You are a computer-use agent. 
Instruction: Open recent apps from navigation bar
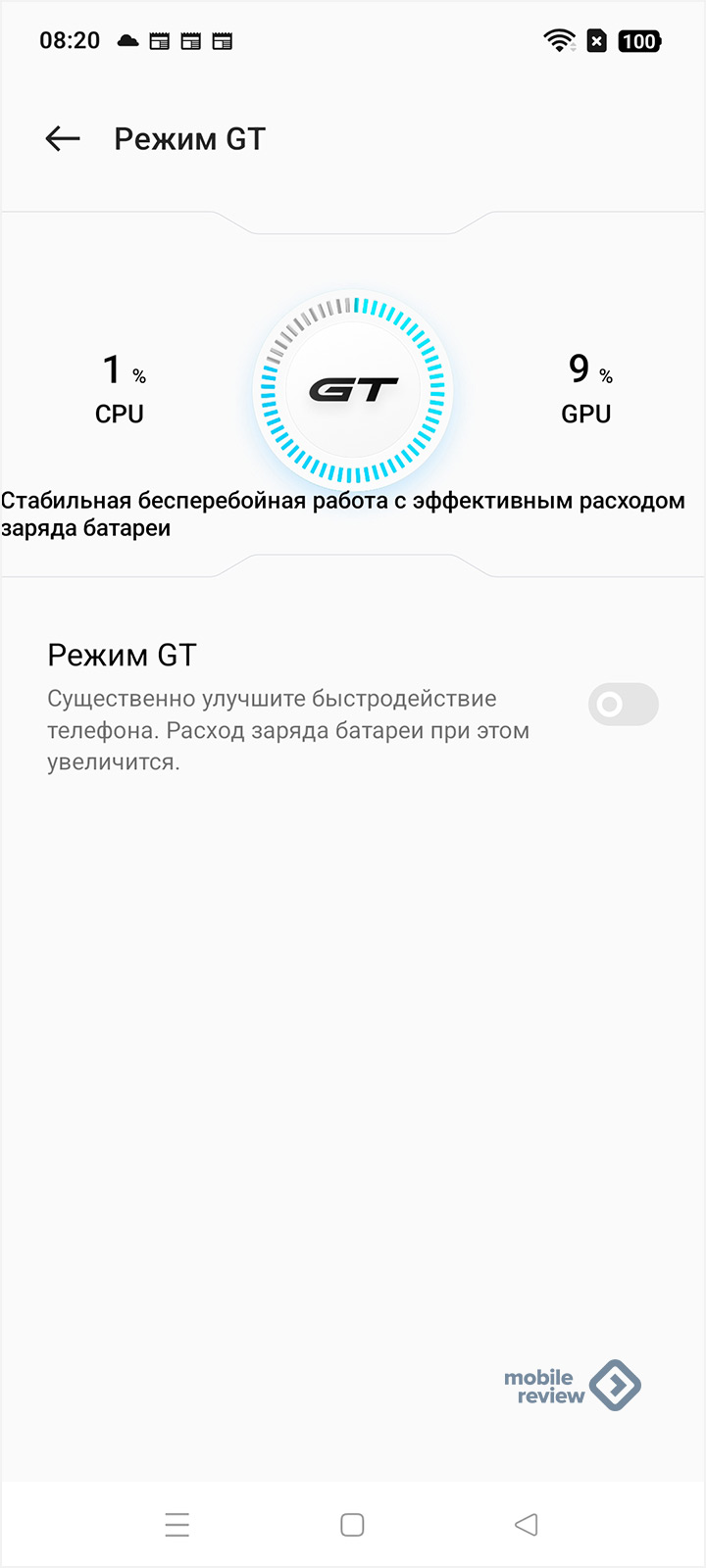[x=177, y=1524]
